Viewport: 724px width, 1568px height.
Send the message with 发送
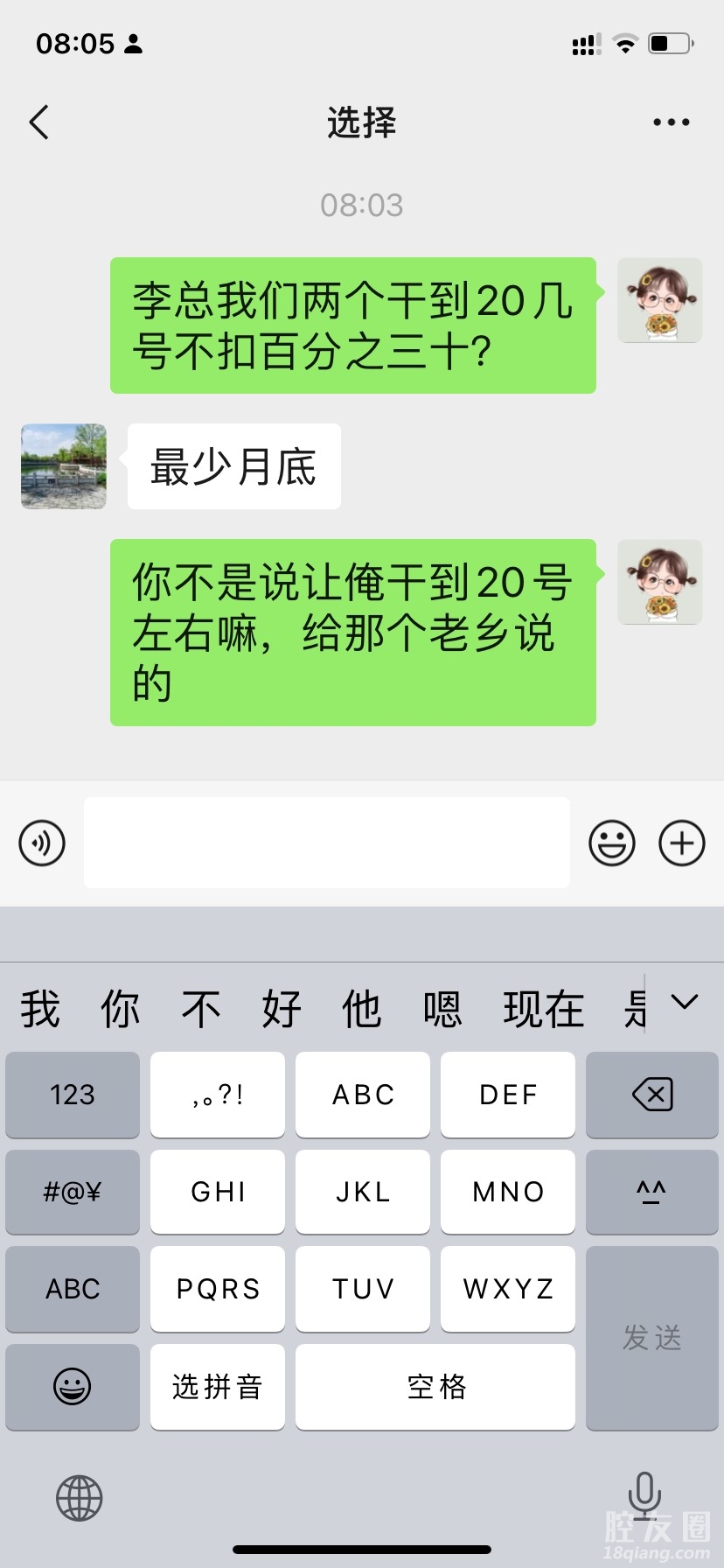click(x=651, y=1337)
